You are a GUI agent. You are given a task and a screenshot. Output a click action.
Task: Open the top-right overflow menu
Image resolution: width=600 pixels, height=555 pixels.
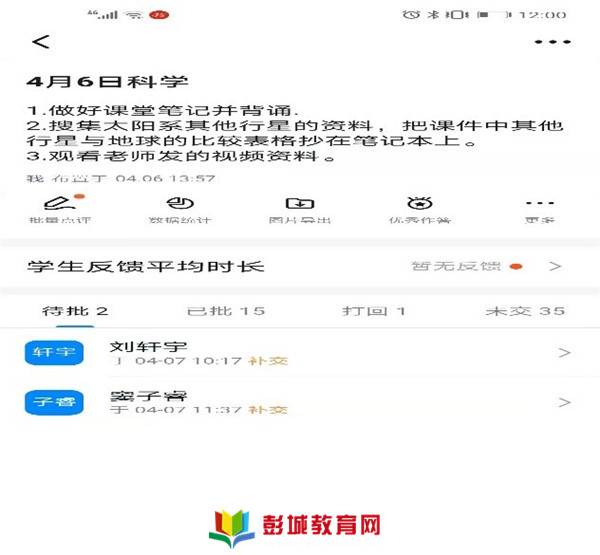[552, 42]
